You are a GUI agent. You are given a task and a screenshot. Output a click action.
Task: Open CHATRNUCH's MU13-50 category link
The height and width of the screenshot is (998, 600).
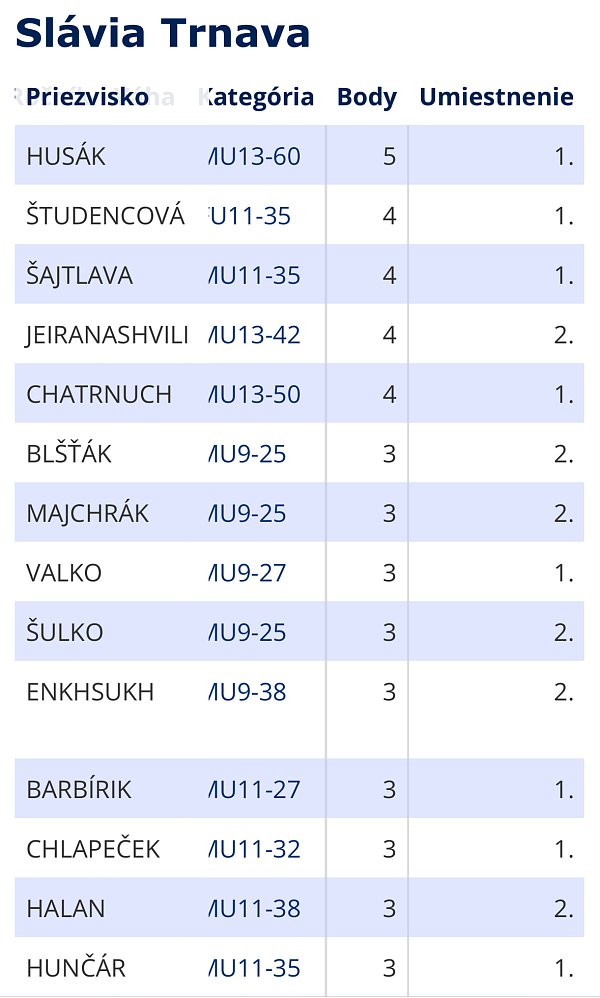[x=256, y=394]
